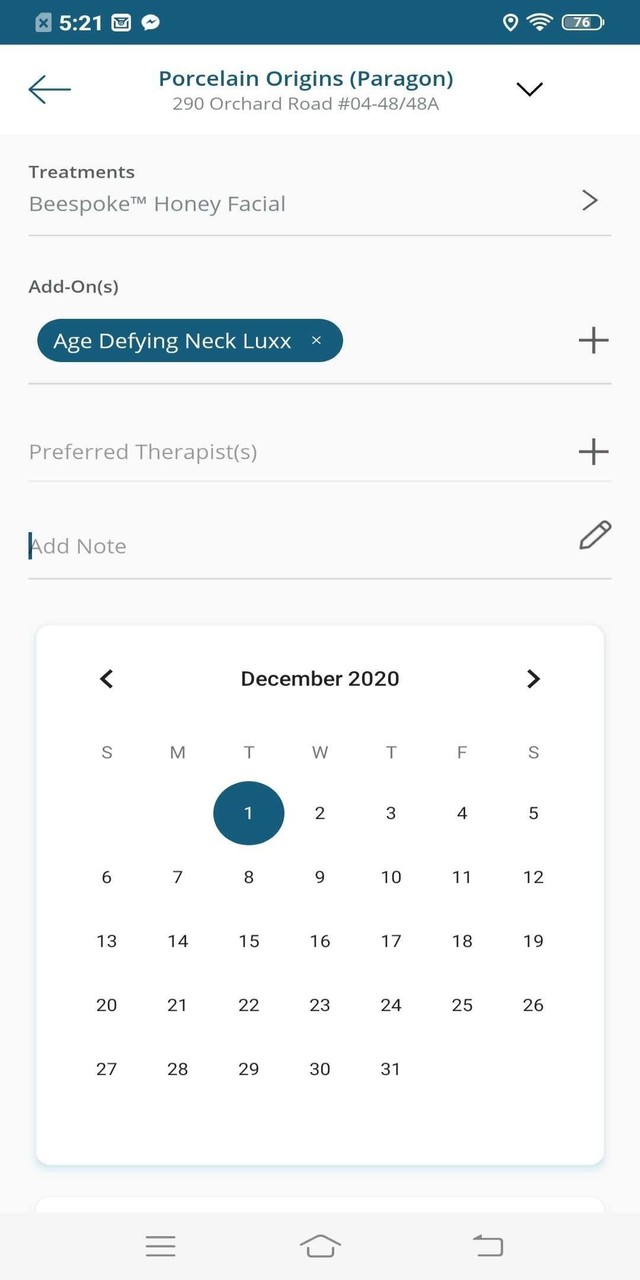Viewport: 640px width, 1280px height.
Task: Open recent apps from navigation bar
Action: 160,1246
